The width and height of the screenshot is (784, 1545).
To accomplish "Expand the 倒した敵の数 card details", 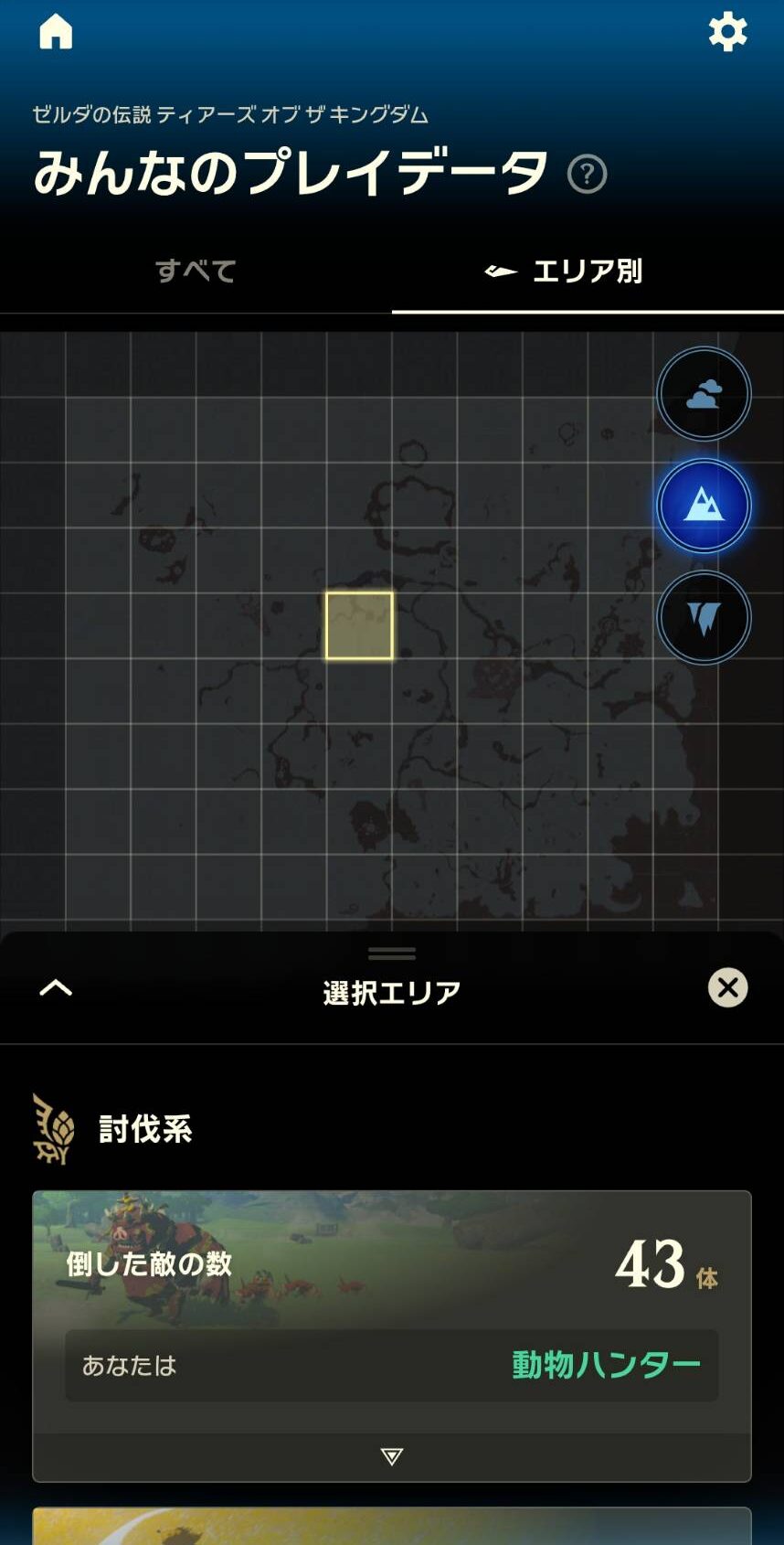I will (391, 1455).
